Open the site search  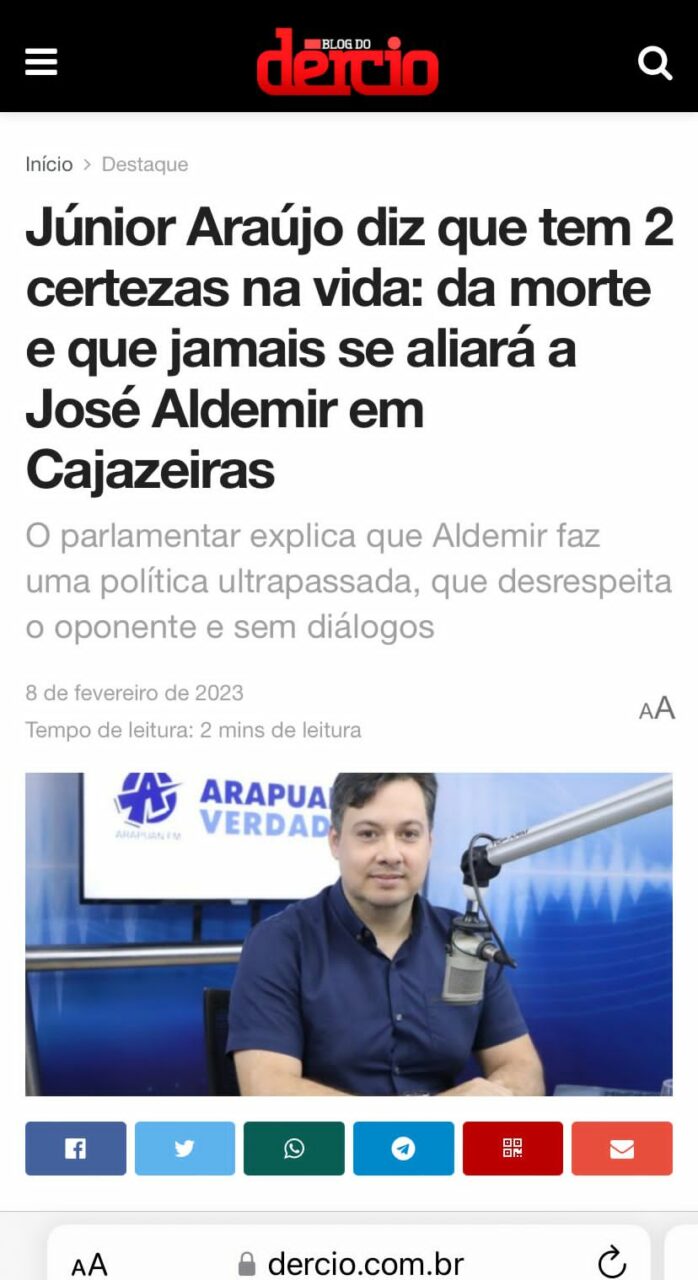(655, 63)
